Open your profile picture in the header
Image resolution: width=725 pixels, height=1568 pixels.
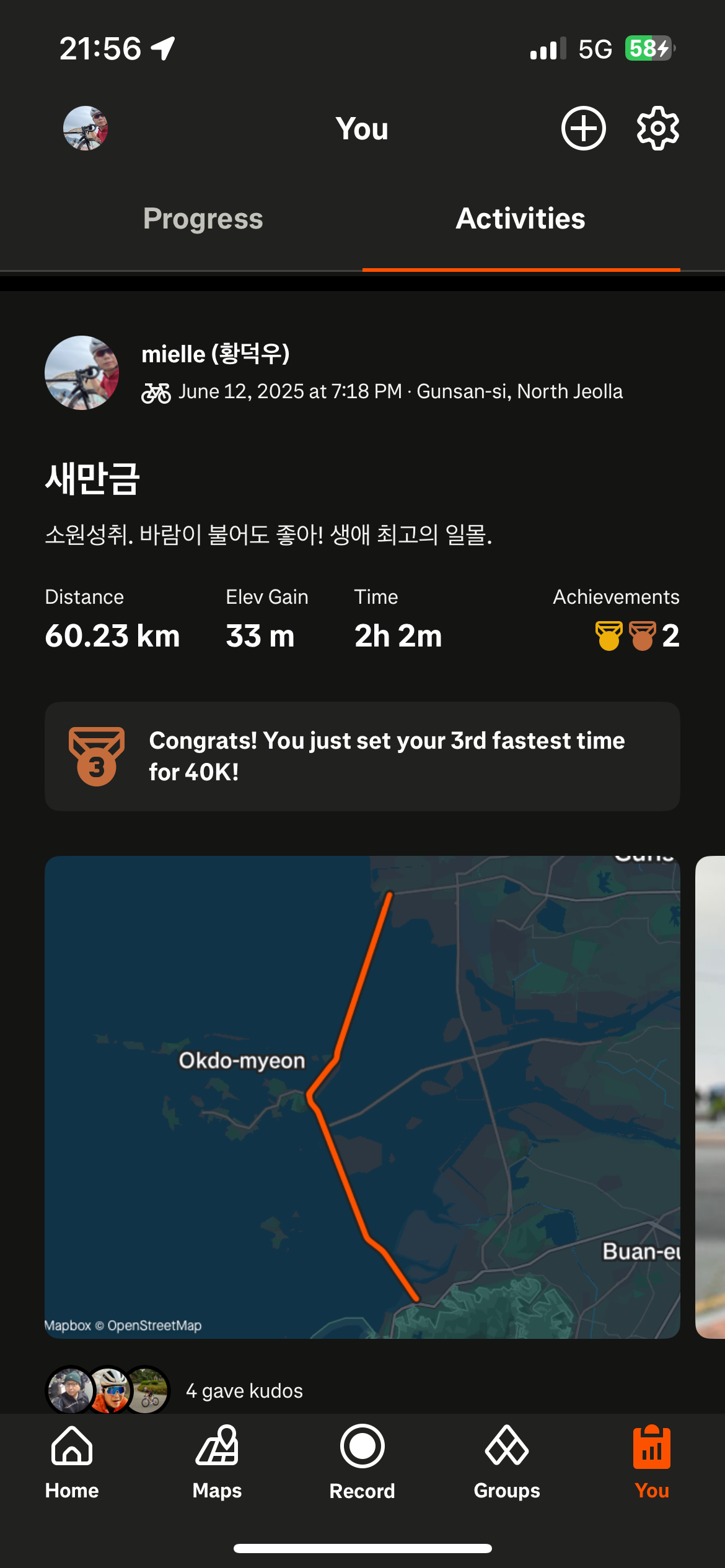(x=86, y=128)
